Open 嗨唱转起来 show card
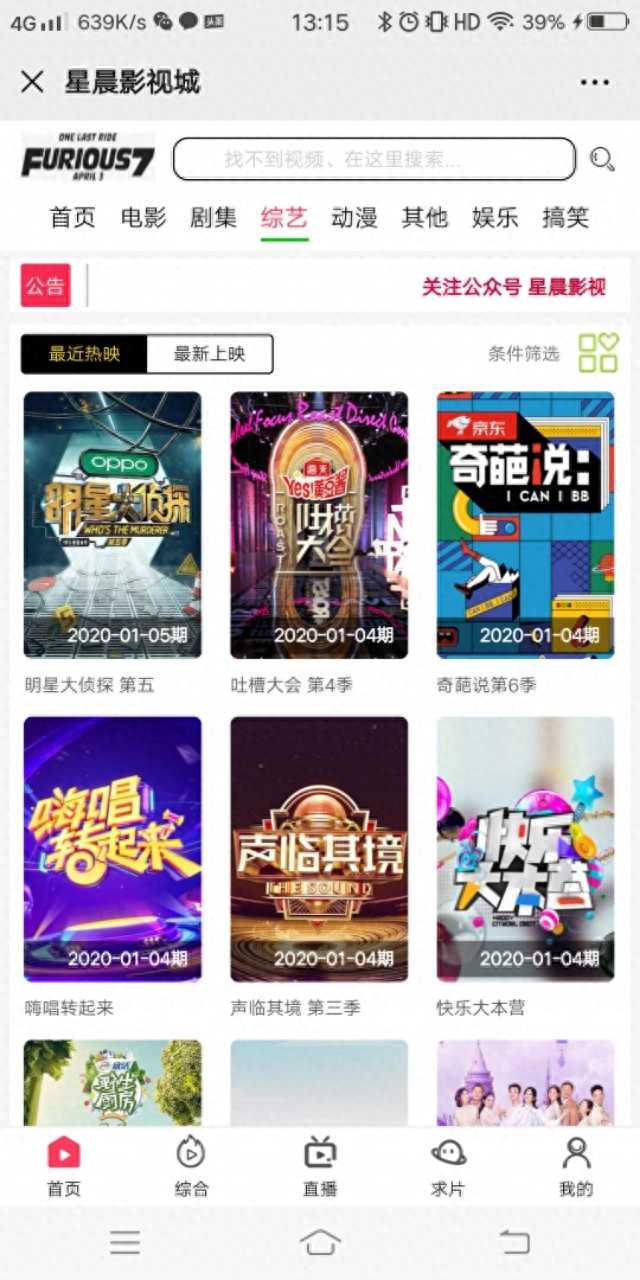This screenshot has width=640, height=1280. click(112, 849)
